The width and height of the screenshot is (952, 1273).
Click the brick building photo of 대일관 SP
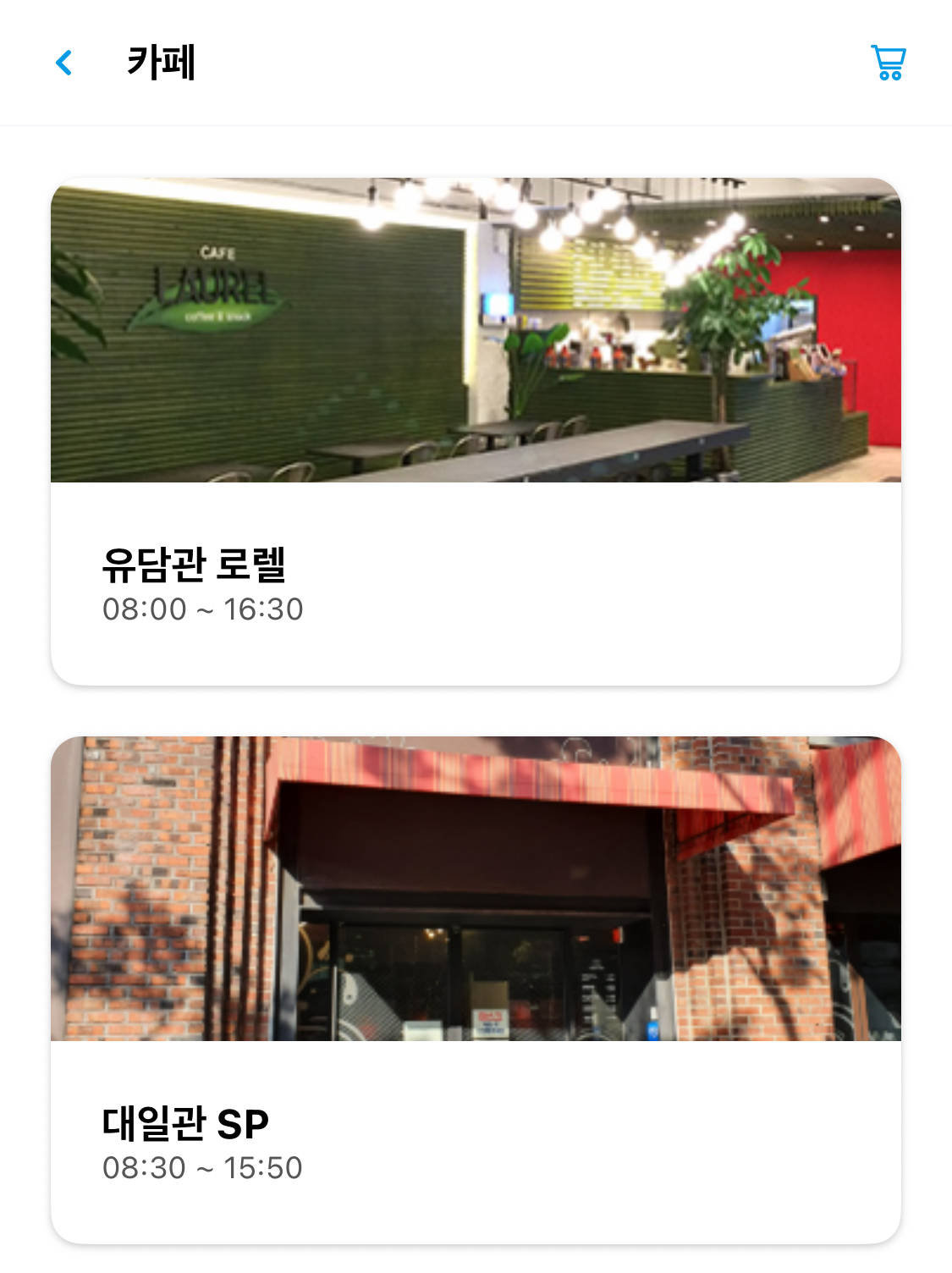476,889
